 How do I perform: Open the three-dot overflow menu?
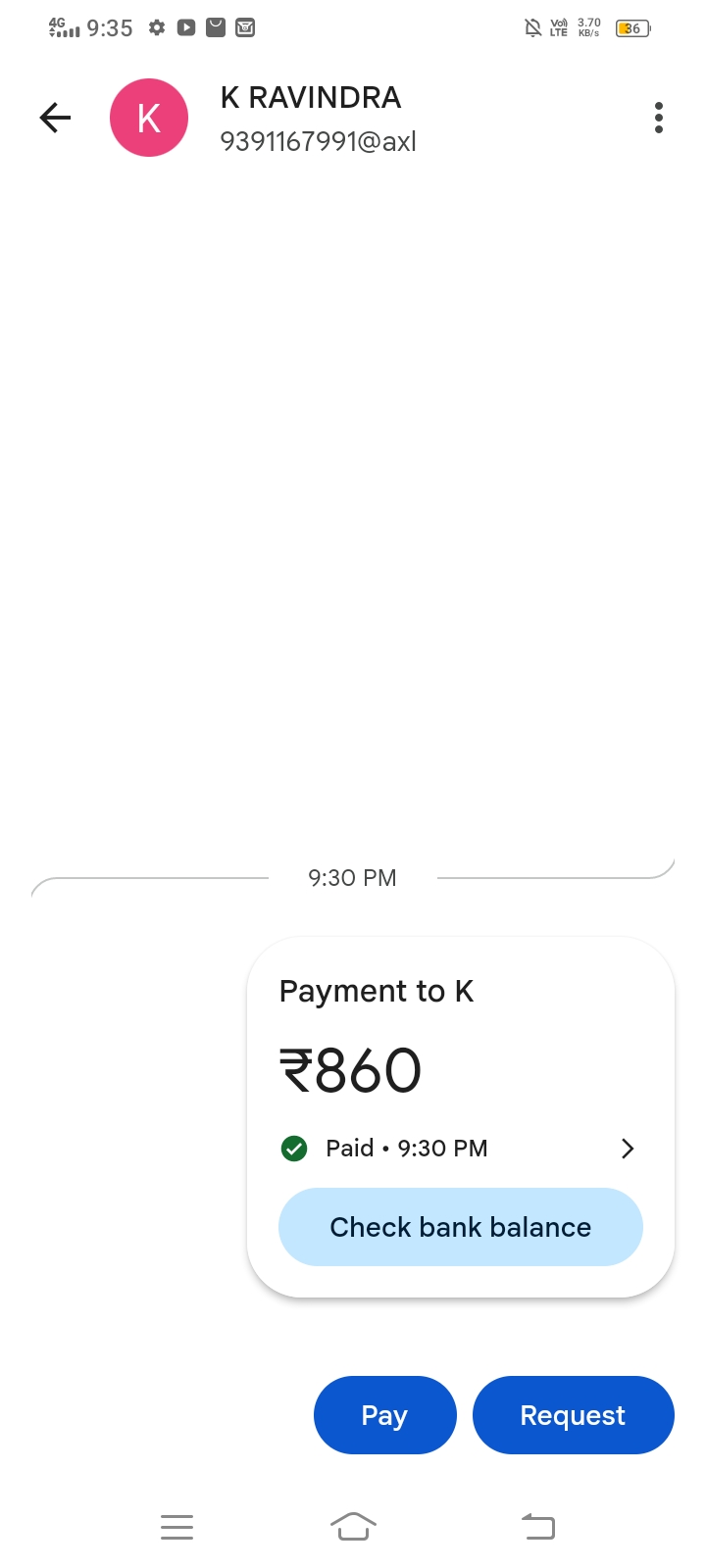[659, 119]
